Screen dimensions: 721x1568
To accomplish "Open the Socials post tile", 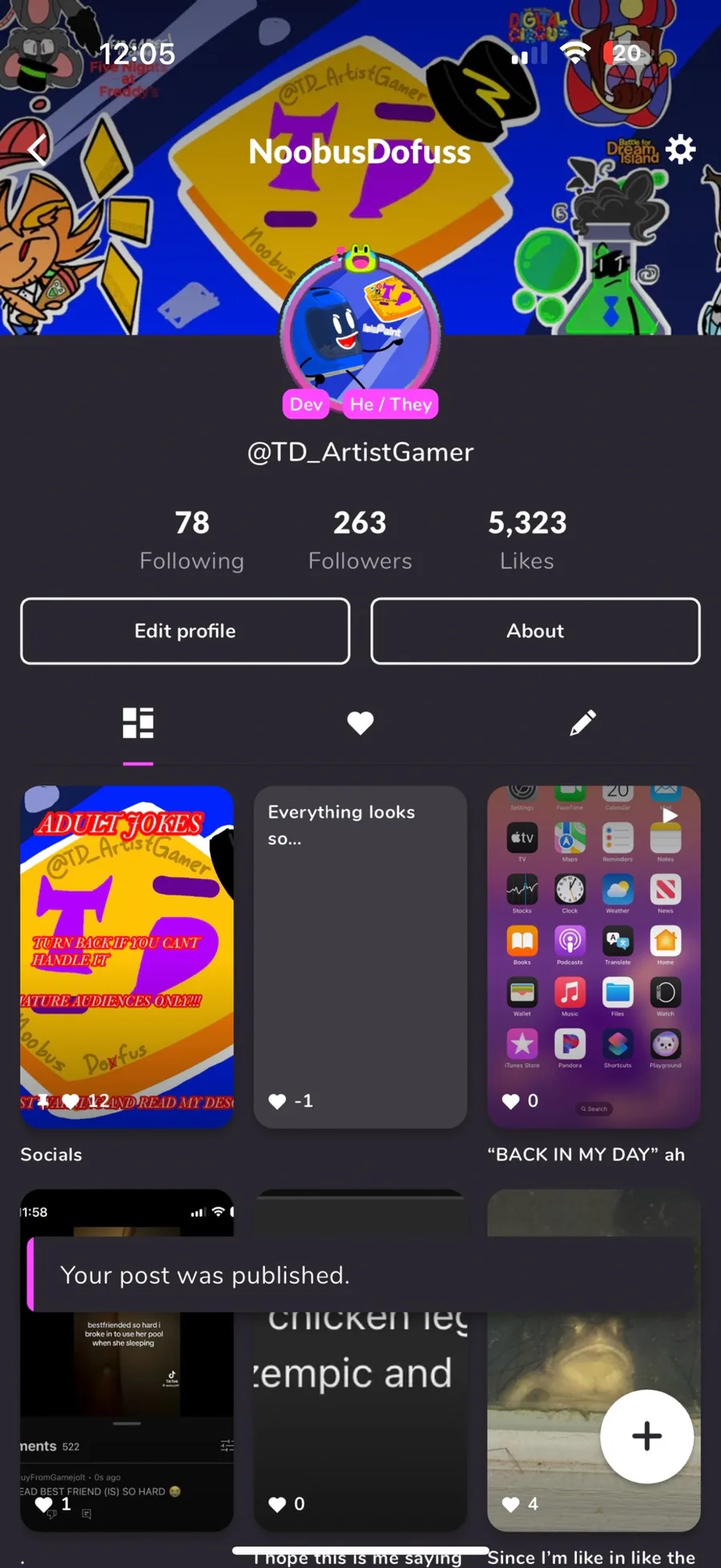I will [127, 957].
